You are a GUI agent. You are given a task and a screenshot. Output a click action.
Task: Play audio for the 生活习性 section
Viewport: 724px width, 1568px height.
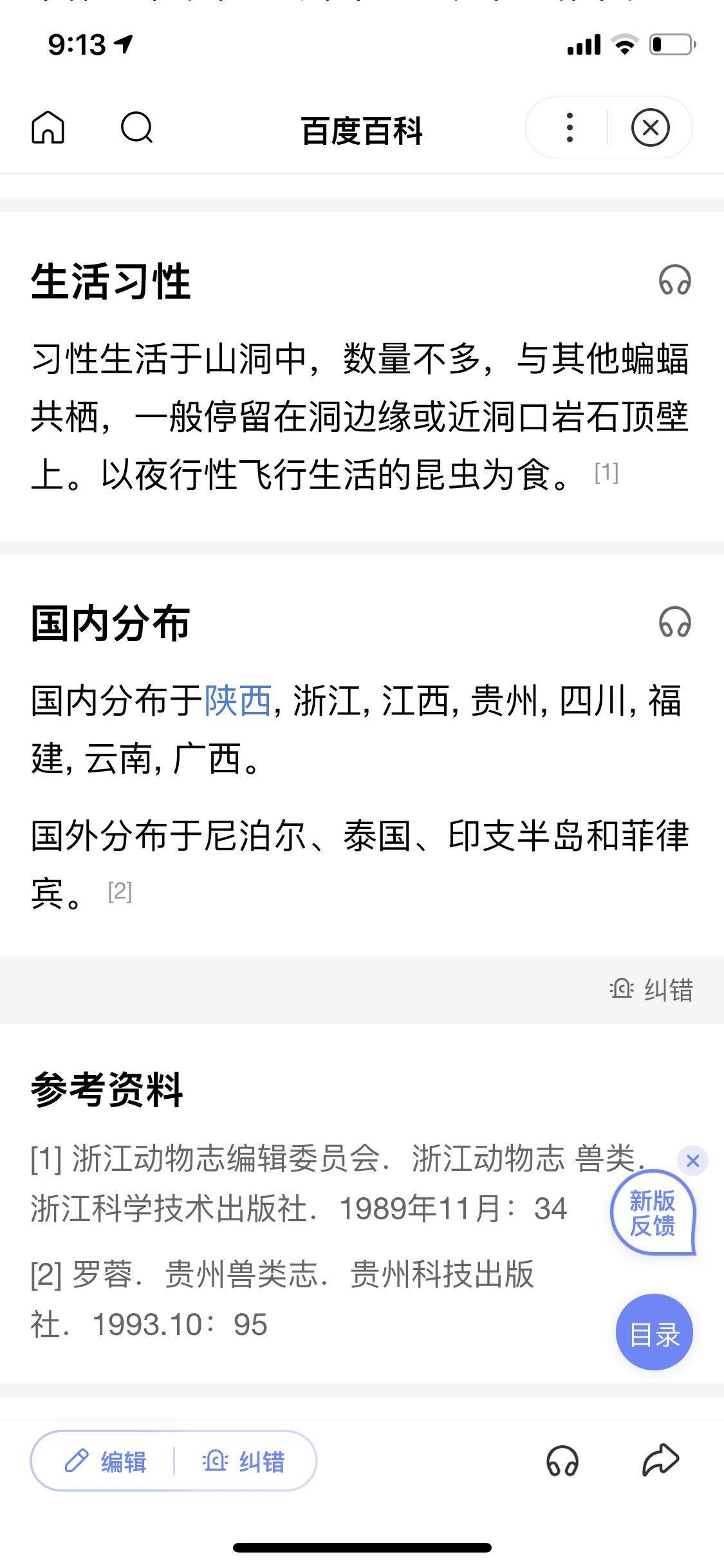(x=674, y=281)
